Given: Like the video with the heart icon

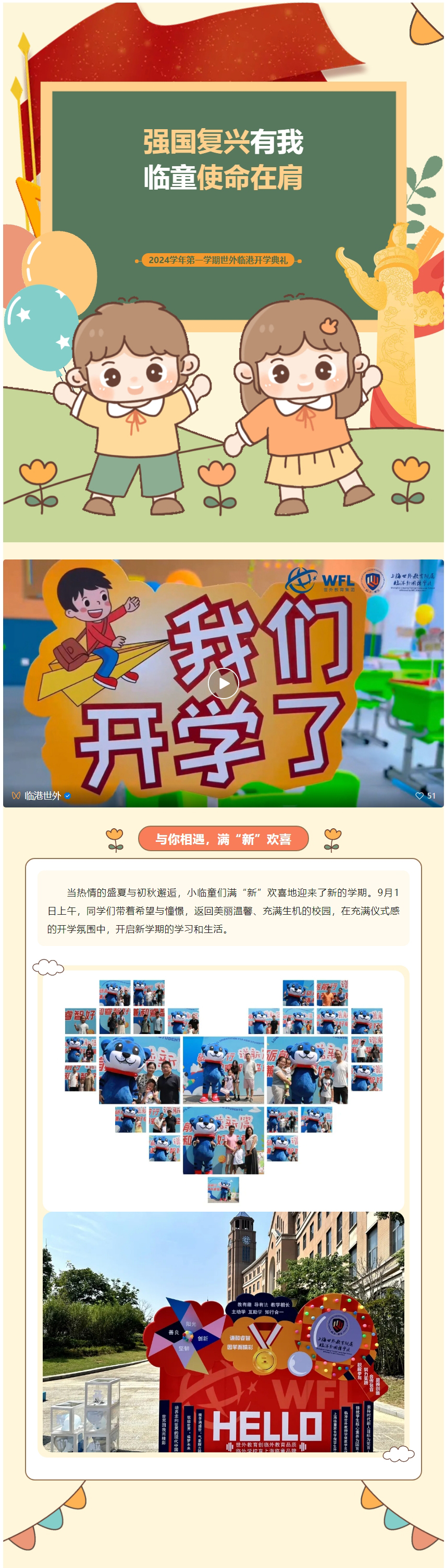Looking at the screenshot, I should [419, 795].
